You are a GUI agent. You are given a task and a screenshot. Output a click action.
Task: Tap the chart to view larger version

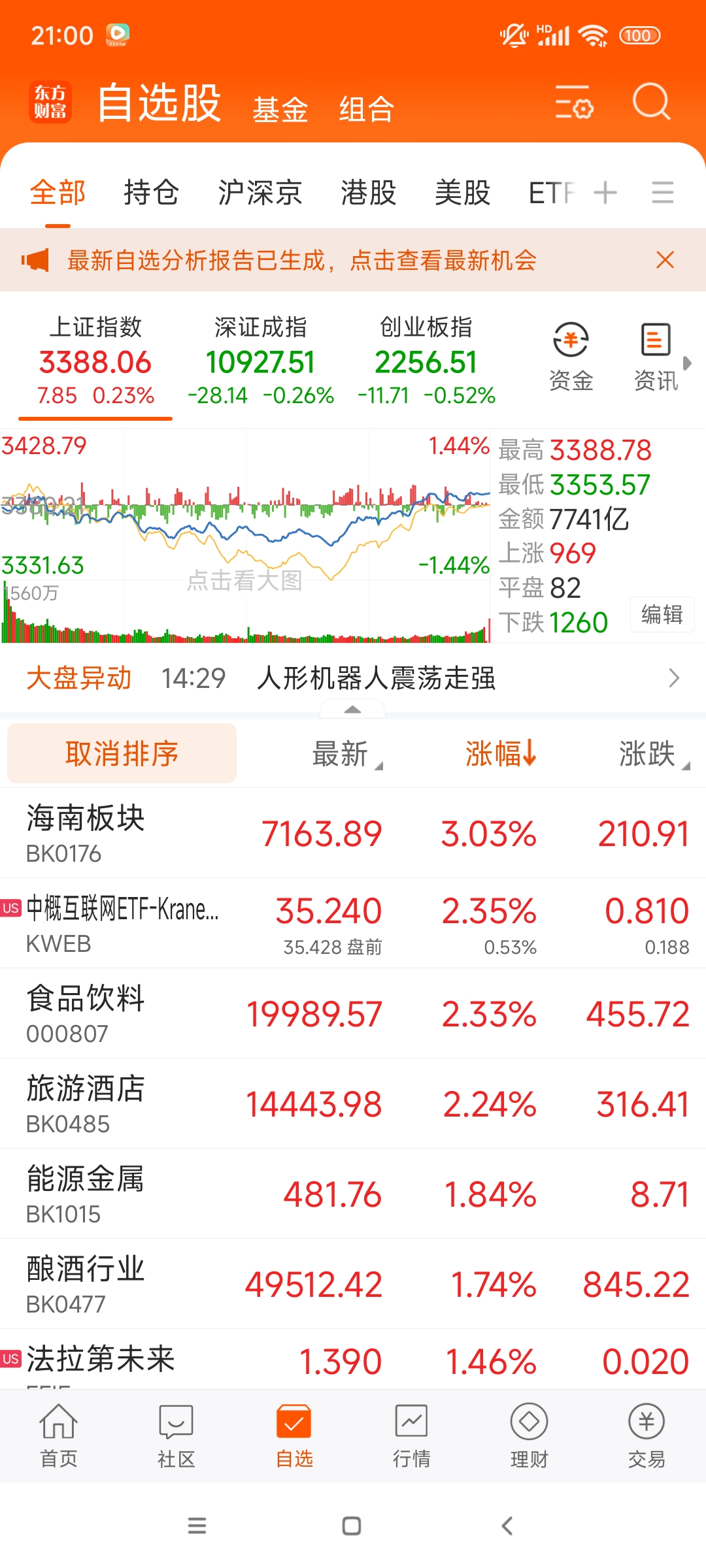(245, 580)
